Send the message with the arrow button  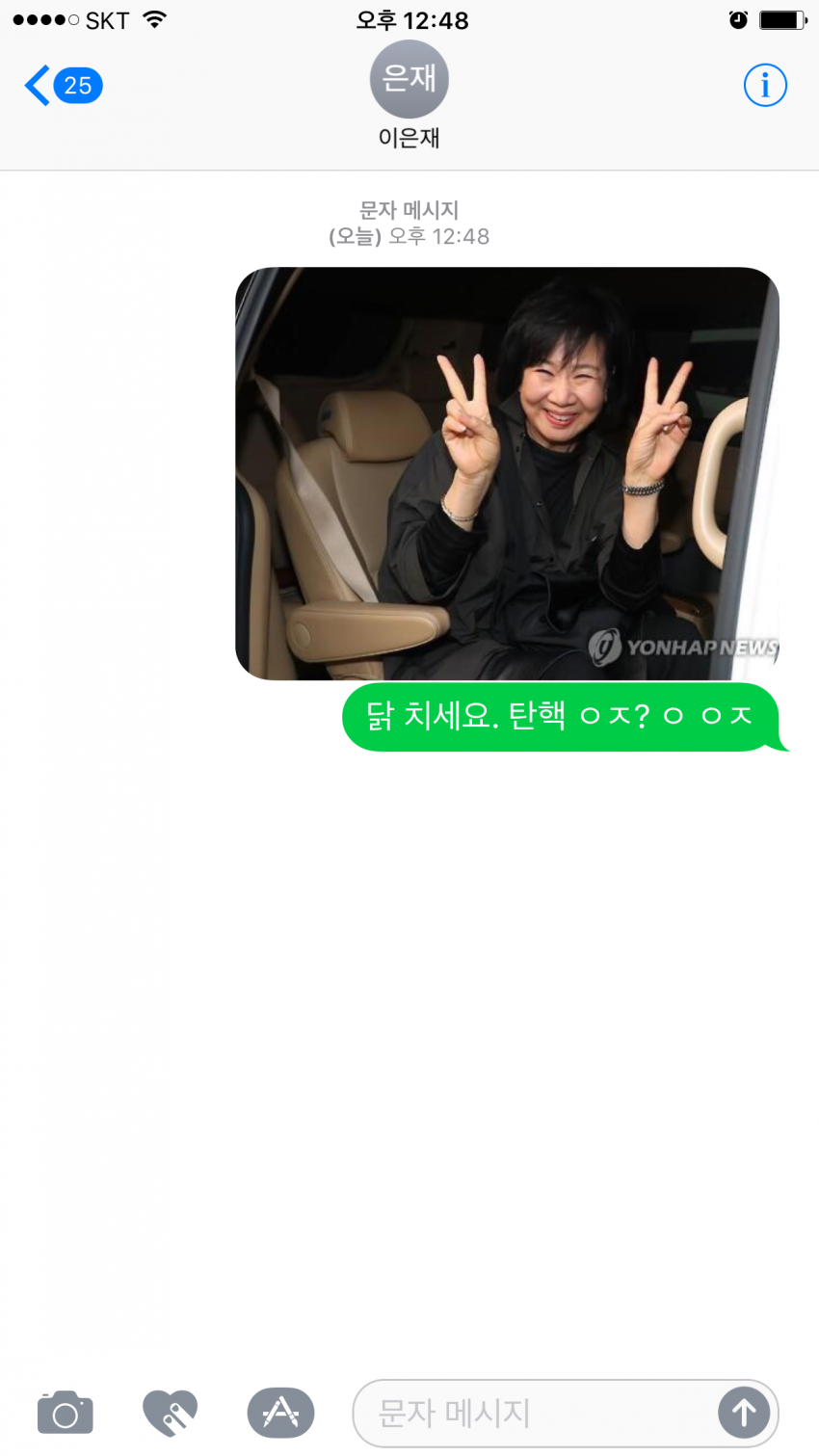pyautogui.click(x=743, y=1413)
